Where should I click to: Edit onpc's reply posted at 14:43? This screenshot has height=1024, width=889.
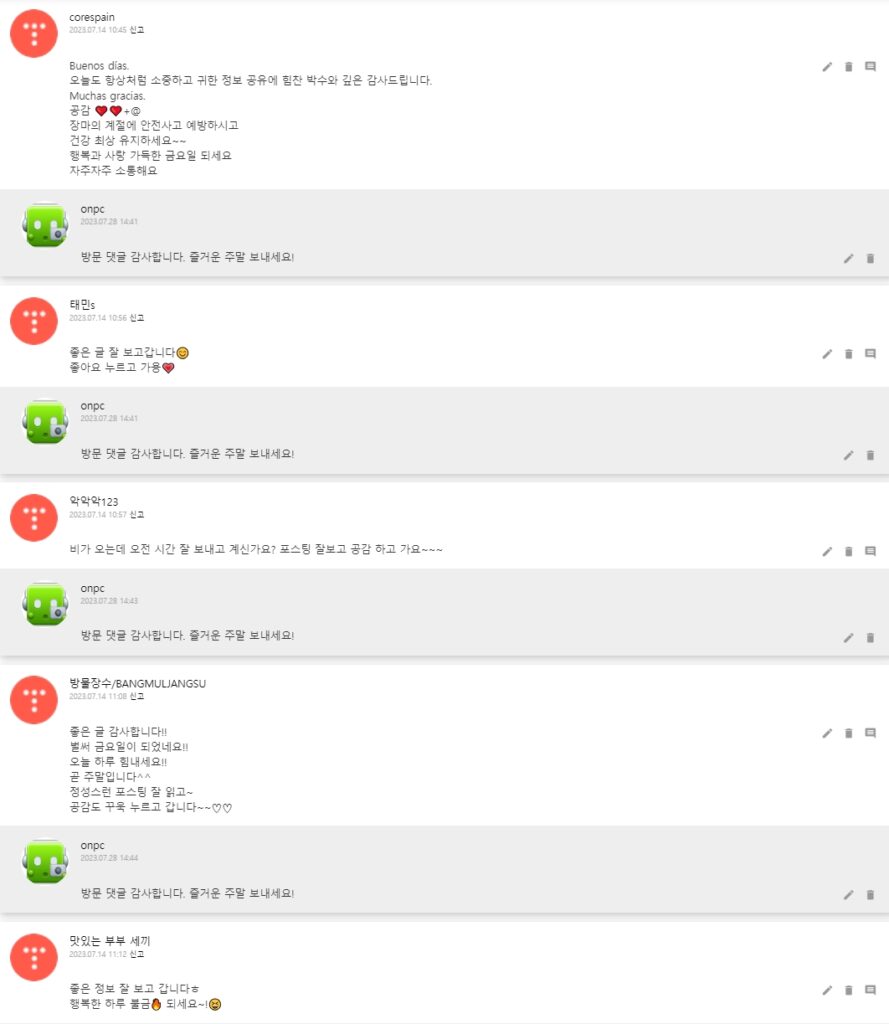tap(848, 637)
